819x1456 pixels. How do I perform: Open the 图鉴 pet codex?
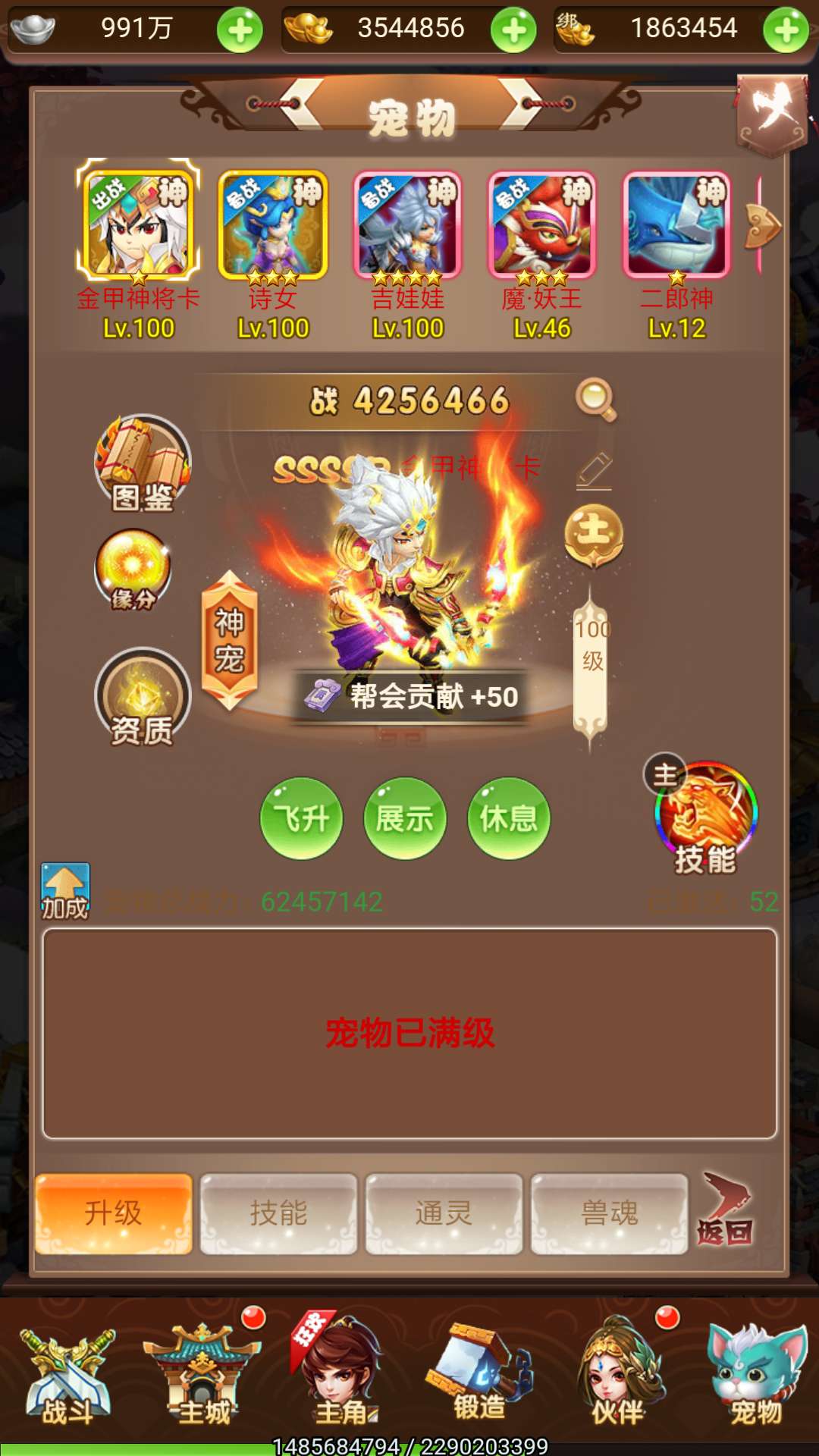tap(143, 463)
